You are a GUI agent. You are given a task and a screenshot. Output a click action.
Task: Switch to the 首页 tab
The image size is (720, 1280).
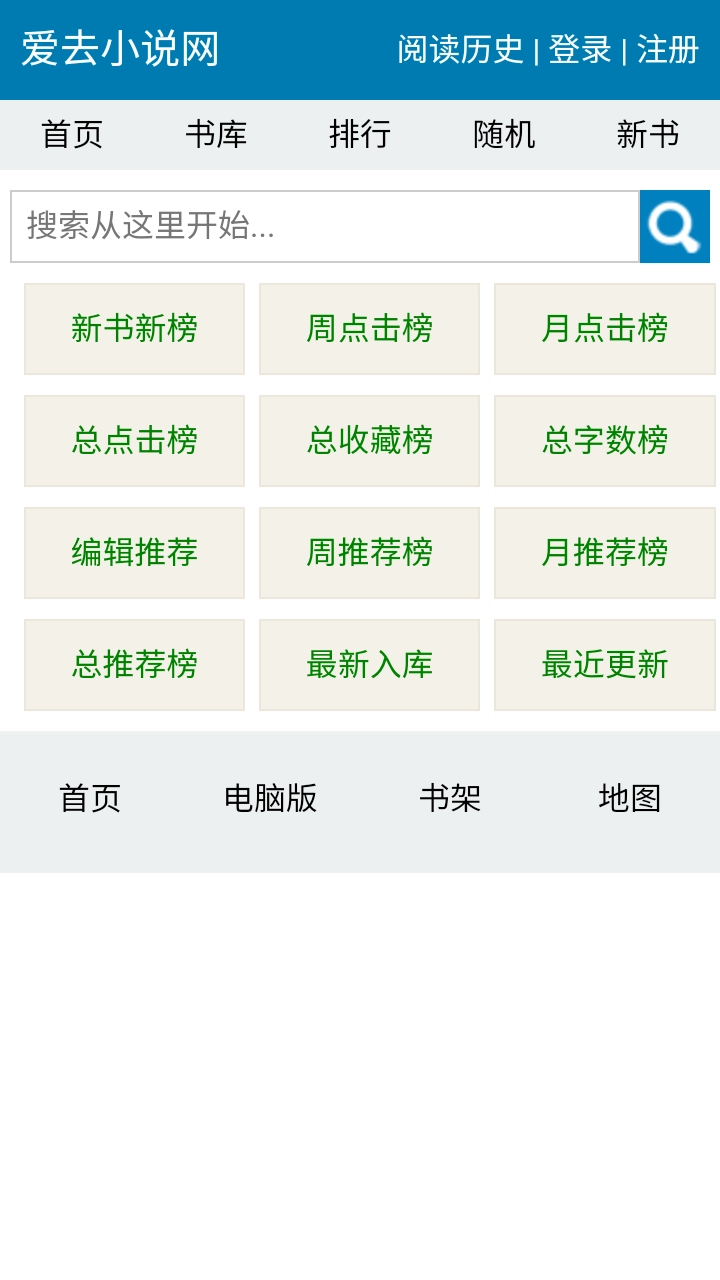[71, 135]
